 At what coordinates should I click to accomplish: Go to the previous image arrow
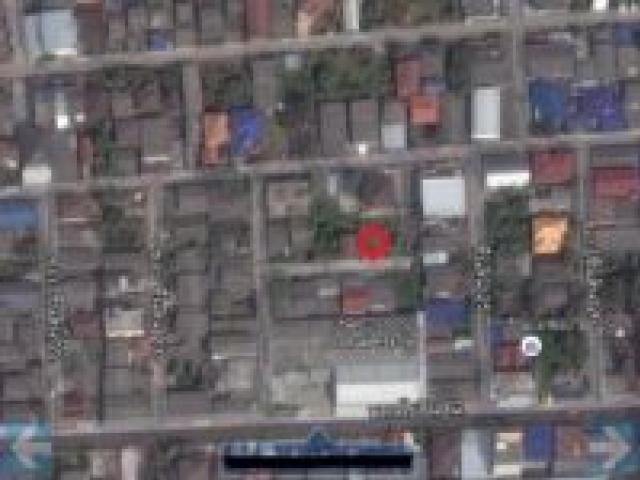point(27,447)
